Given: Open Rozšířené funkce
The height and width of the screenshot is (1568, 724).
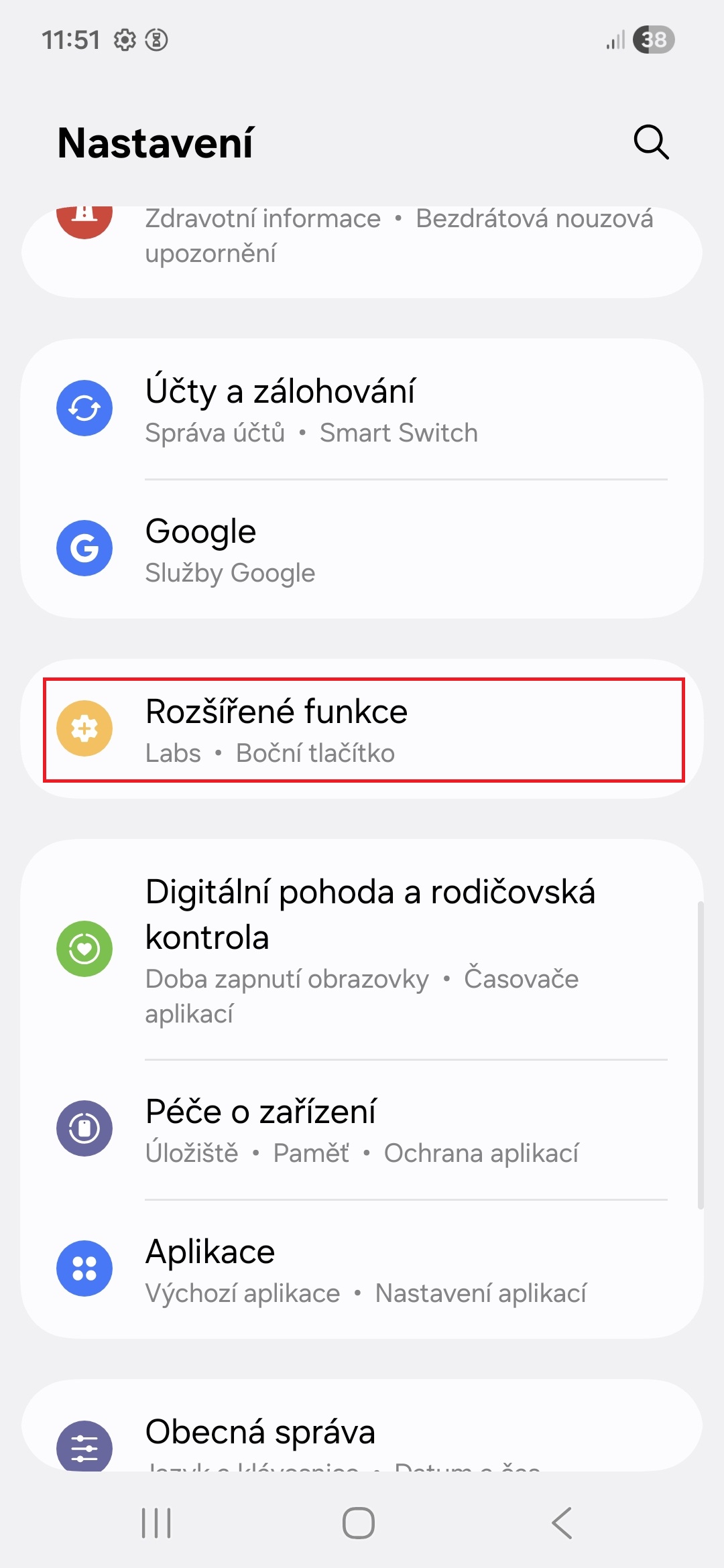Looking at the screenshot, I should [362, 730].
